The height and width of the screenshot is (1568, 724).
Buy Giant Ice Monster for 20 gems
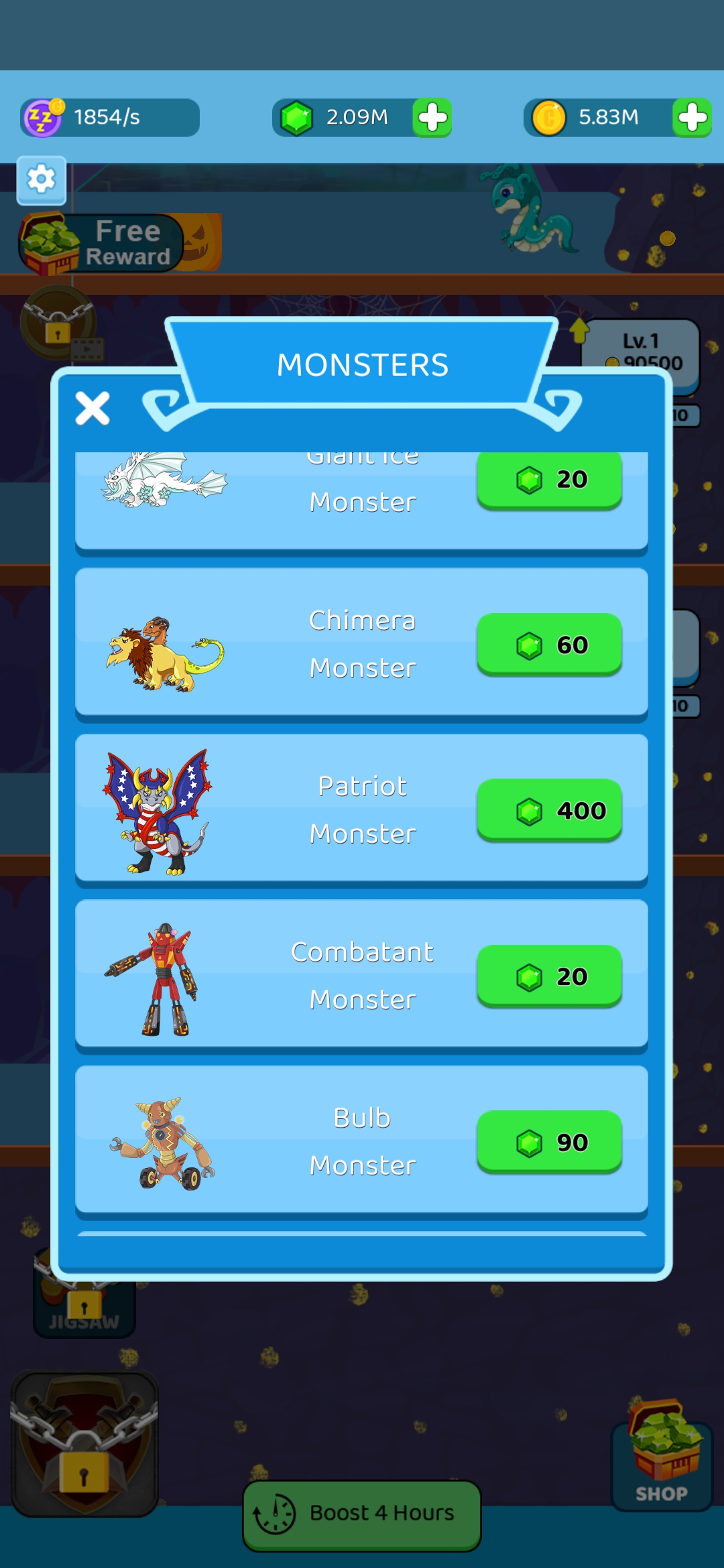(549, 480)
